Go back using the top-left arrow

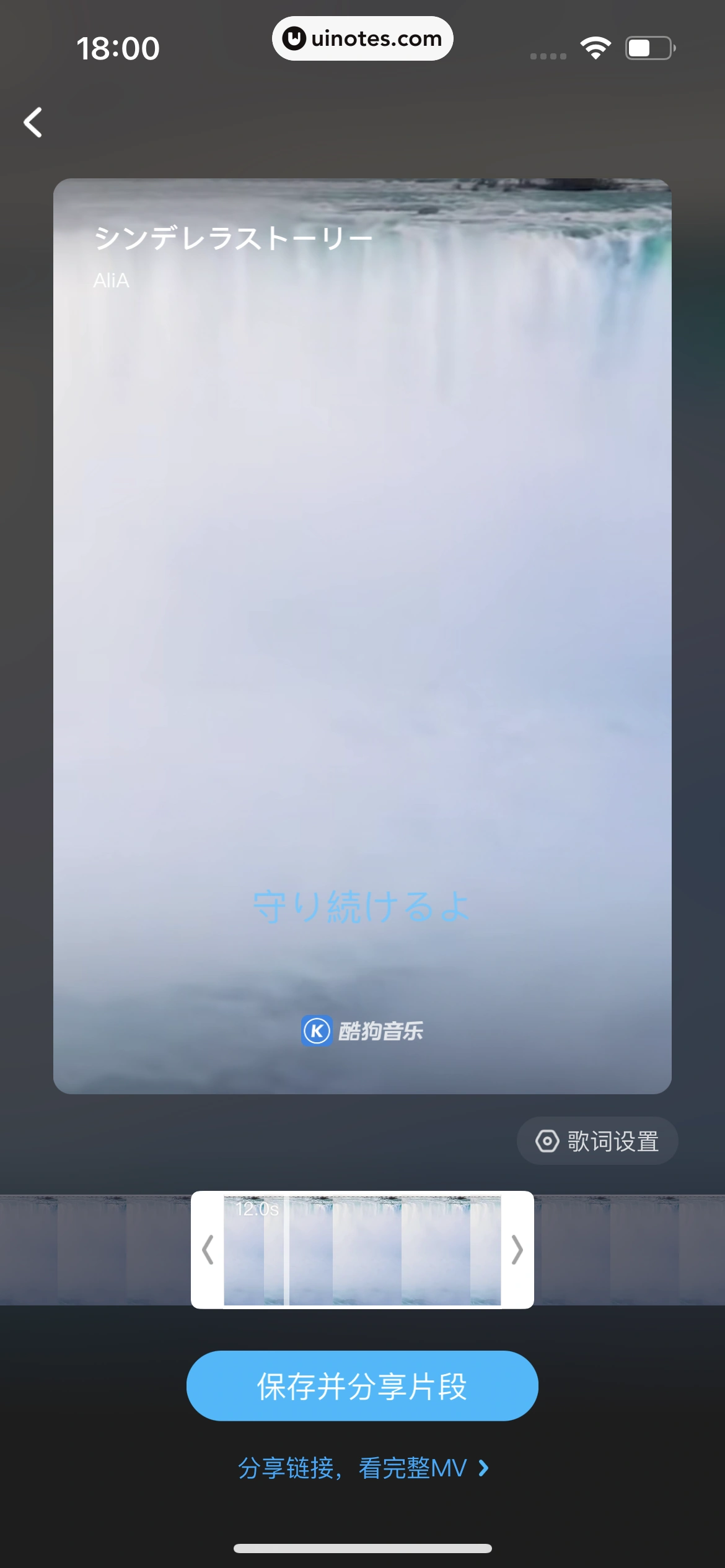click(x=33, y=123)
